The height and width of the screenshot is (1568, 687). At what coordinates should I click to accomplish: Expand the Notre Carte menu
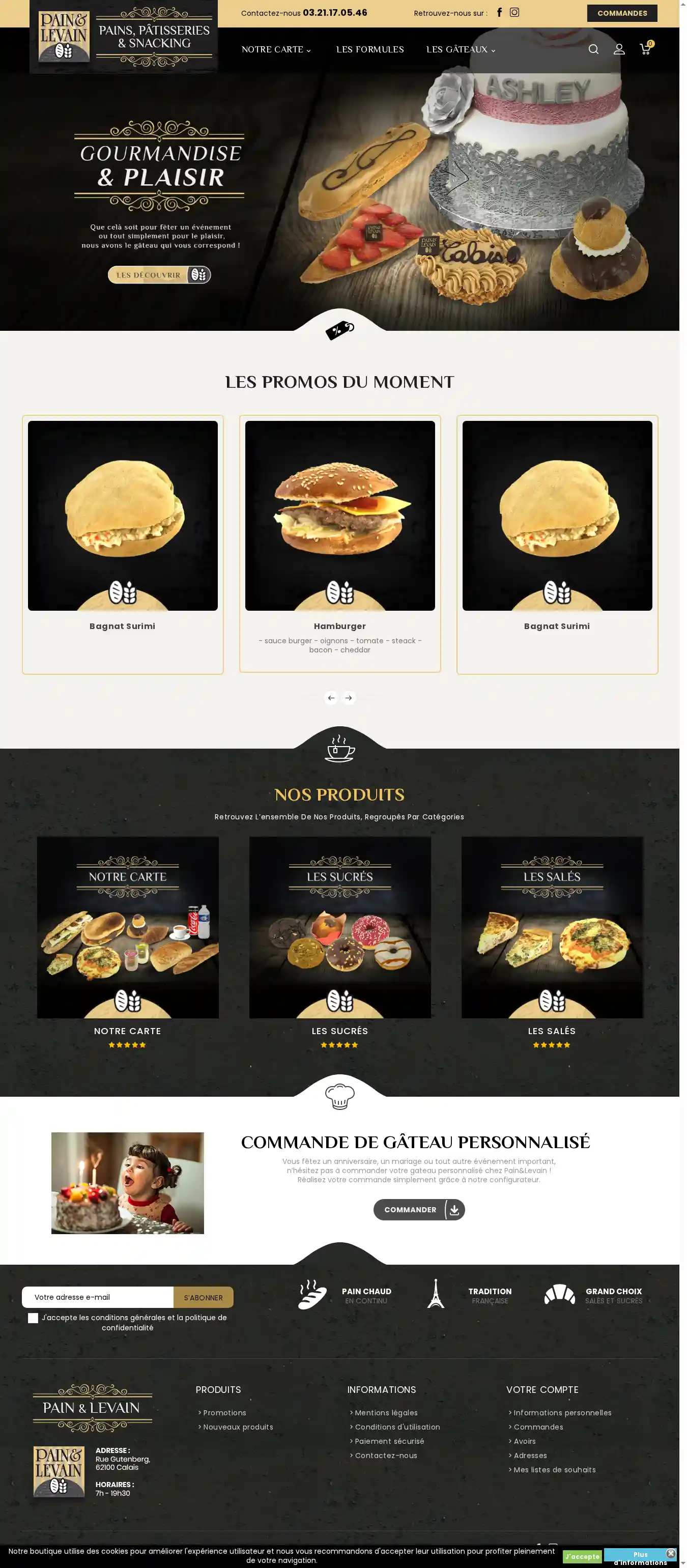(x=276, y=50)
